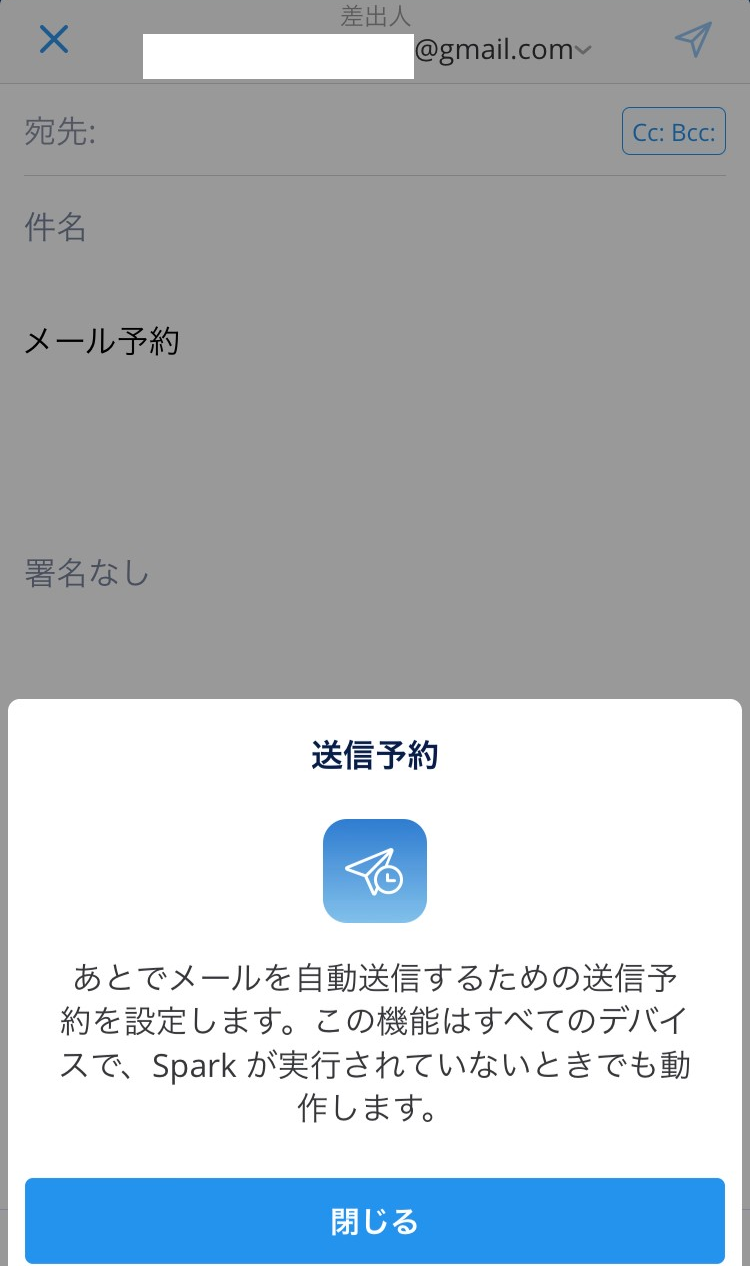Send the email with the paper plane icon
This screenshot has height=1266, width=750.
point(692,40)
